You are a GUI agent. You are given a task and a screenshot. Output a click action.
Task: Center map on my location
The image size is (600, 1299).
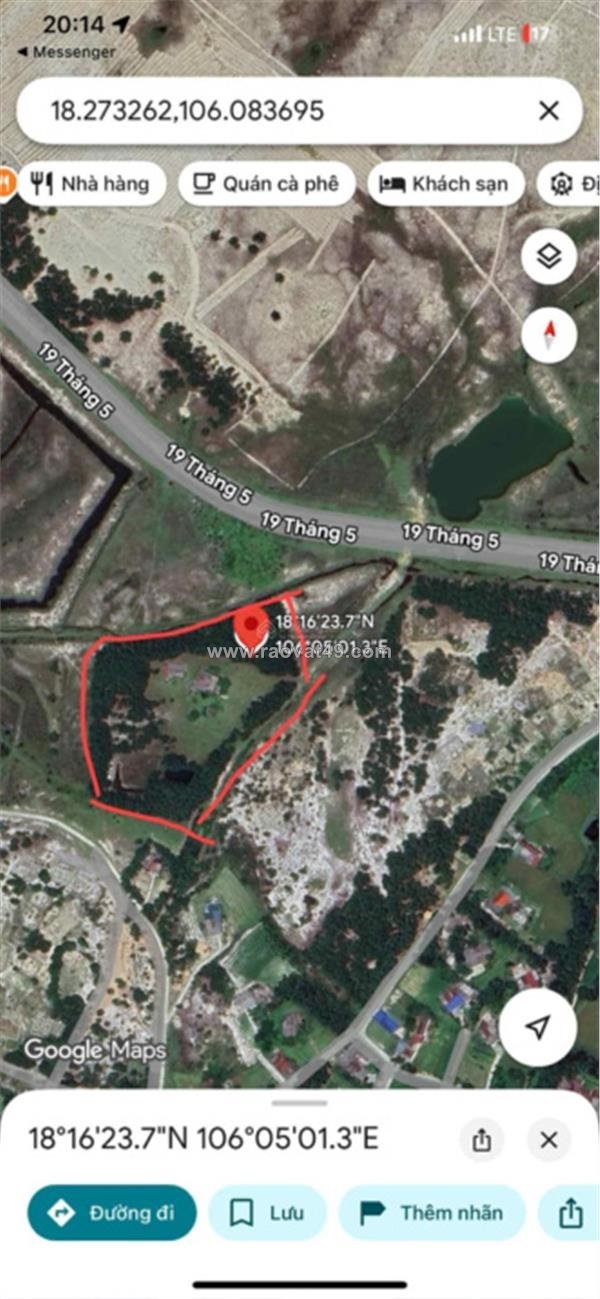pyautogui.click(x=538, y=1027)
